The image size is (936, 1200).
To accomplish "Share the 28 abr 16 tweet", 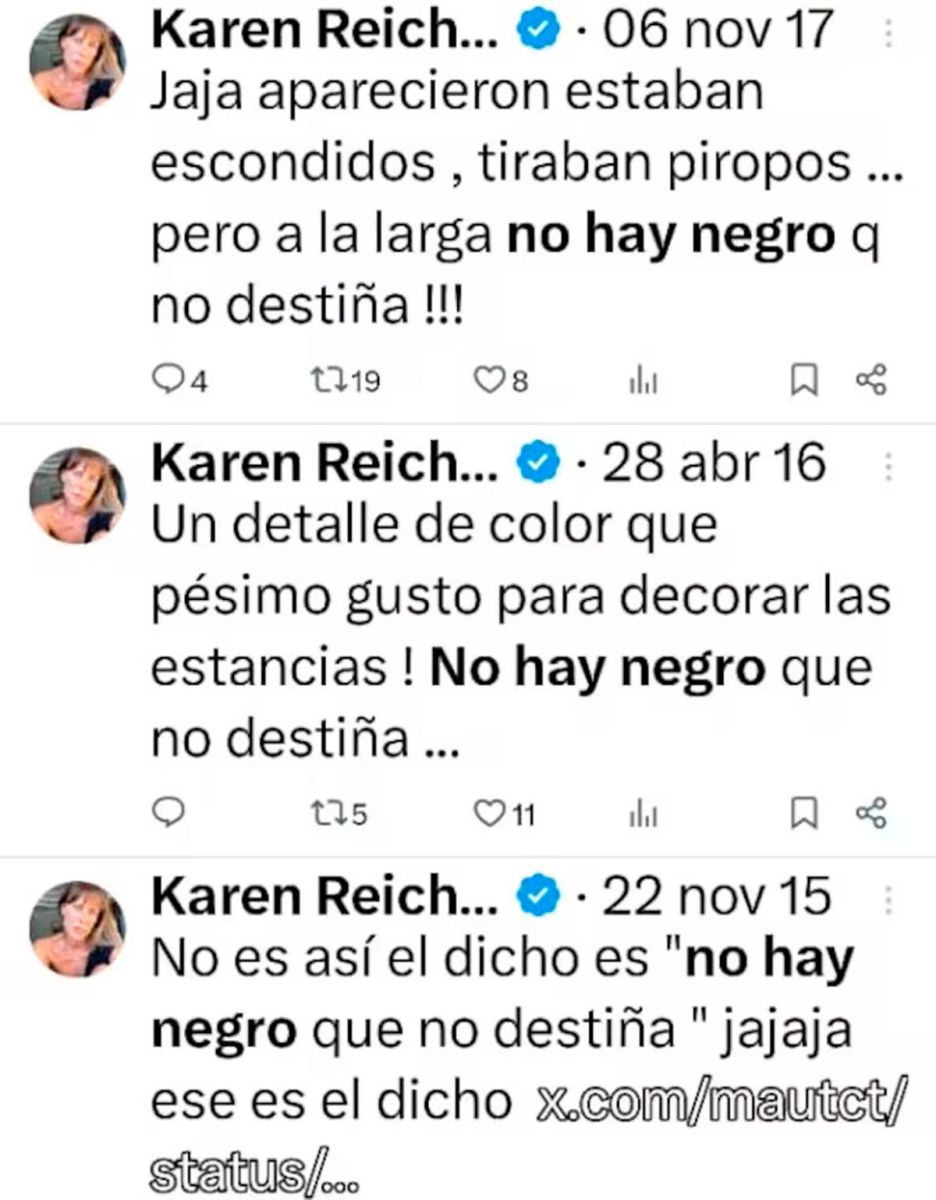I will click(x=872, y=815).
